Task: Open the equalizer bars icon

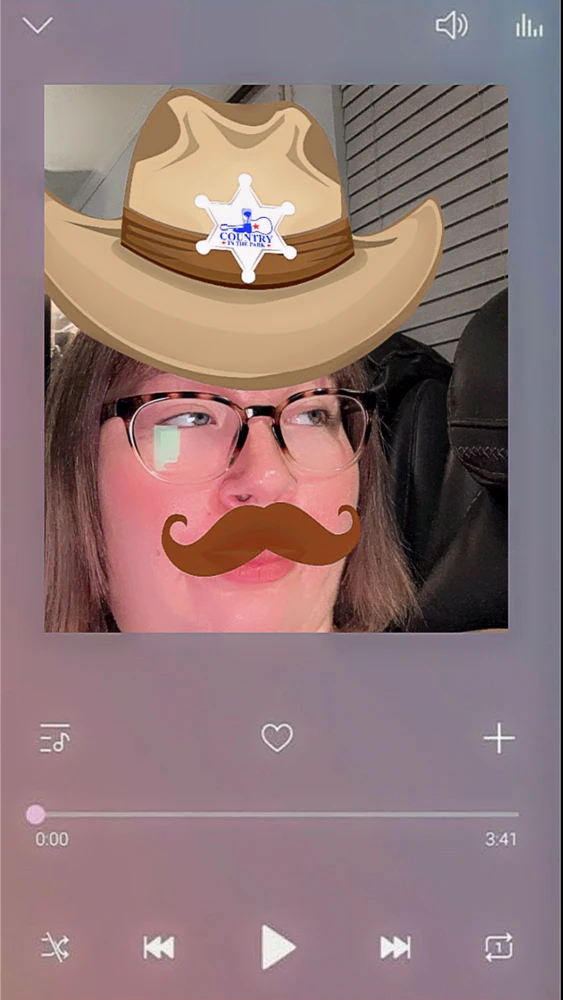Action: click(x=529, y=26)
